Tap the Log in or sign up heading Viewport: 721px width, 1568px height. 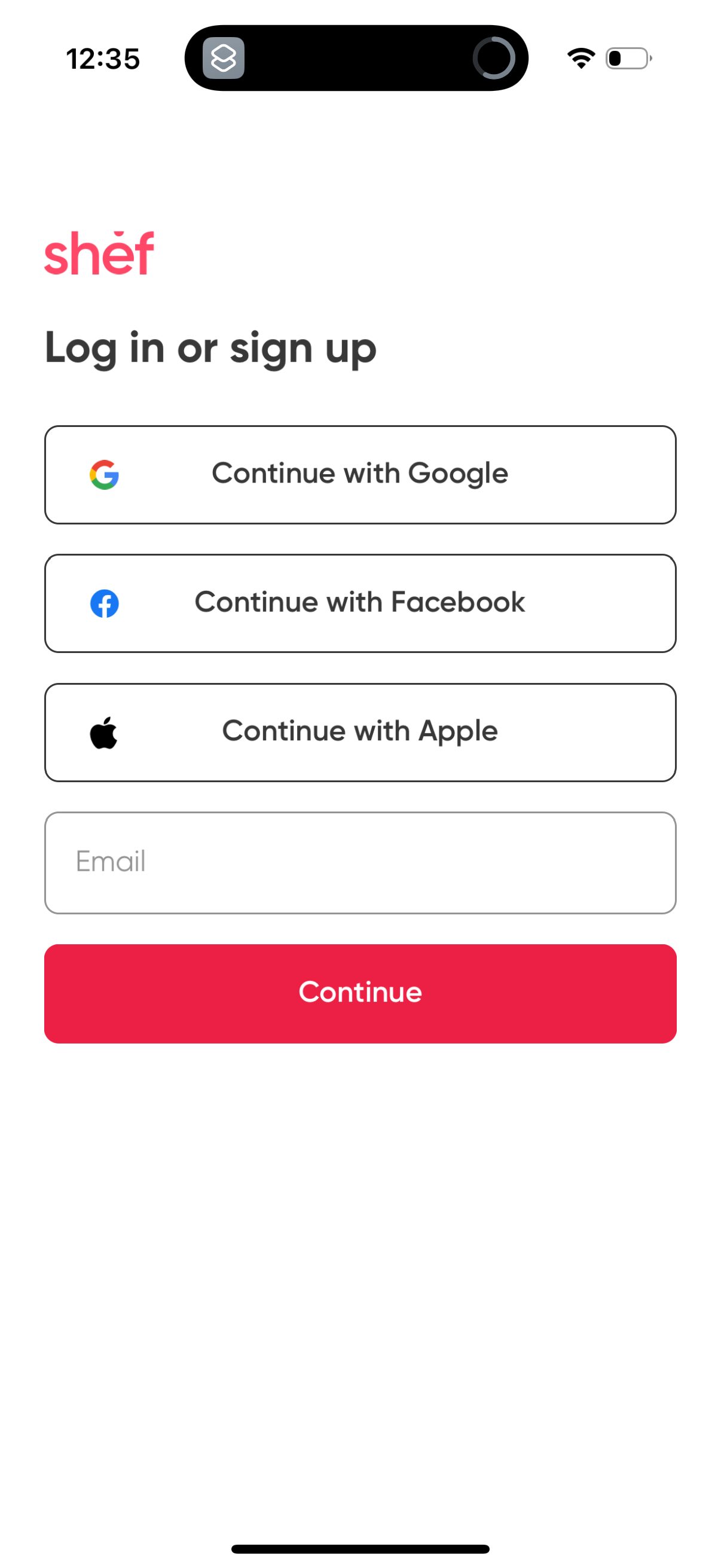tap(210, 347)
